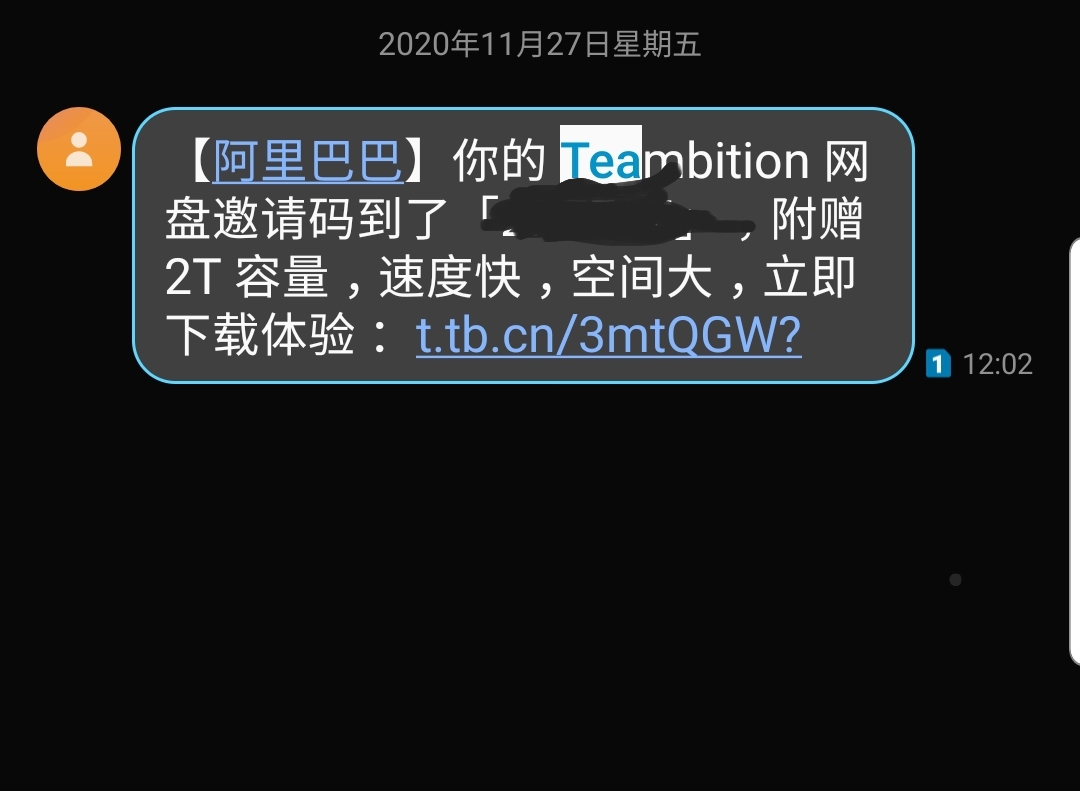Tap the underlined 阿里巴巴 link

(x=308, y=161)
